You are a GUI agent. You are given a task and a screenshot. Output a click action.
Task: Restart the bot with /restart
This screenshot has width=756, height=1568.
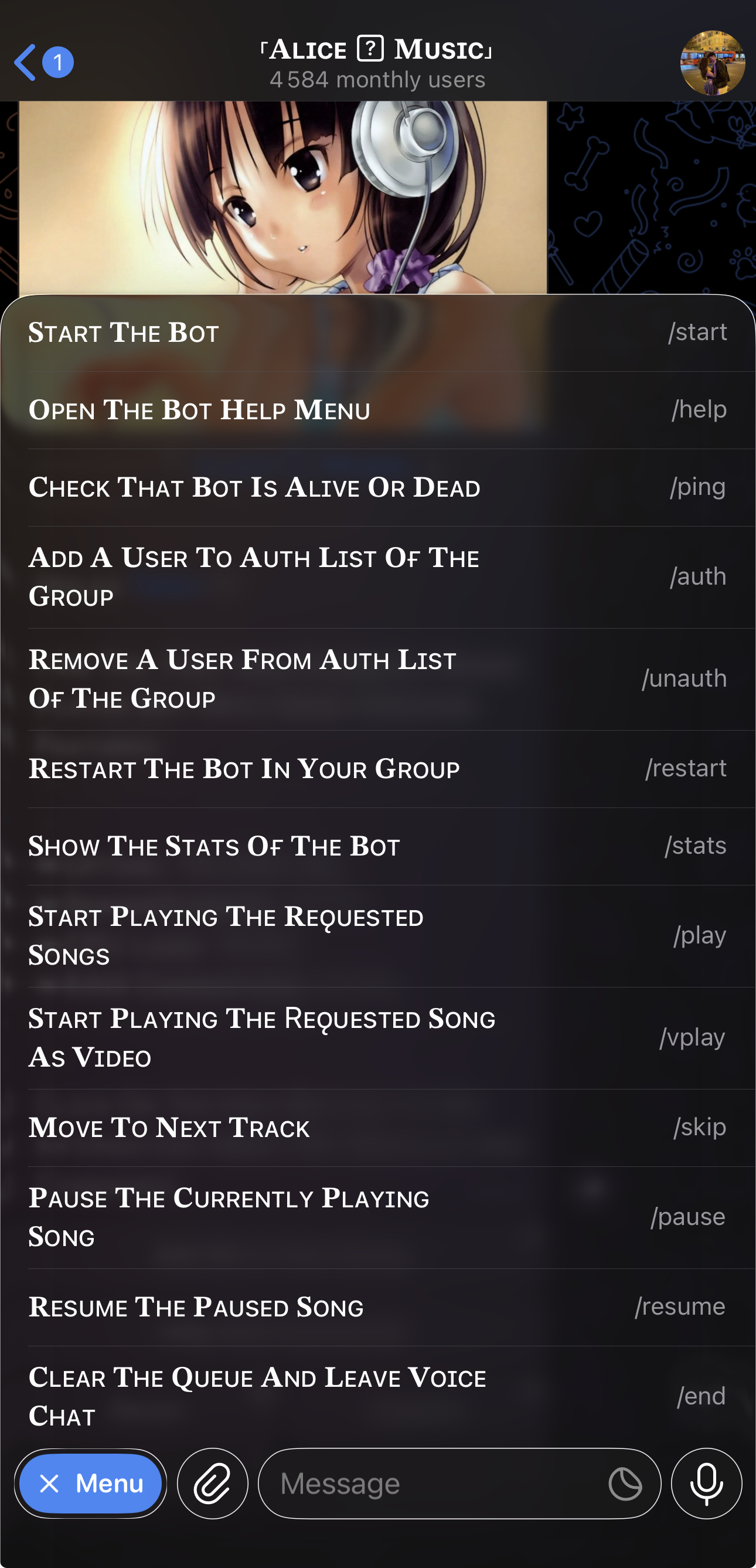(x=377, y=768)
